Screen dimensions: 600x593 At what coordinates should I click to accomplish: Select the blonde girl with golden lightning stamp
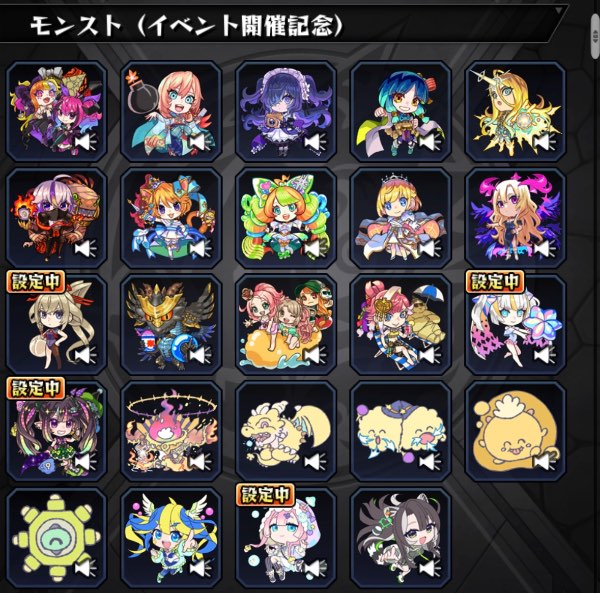coord(515,111)
